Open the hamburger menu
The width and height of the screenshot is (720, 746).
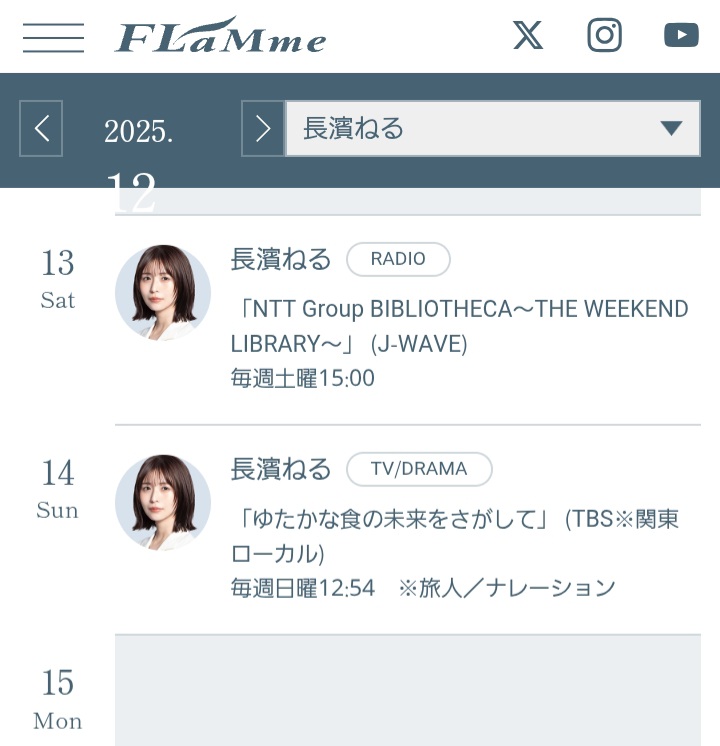click(x=53, y=37)
